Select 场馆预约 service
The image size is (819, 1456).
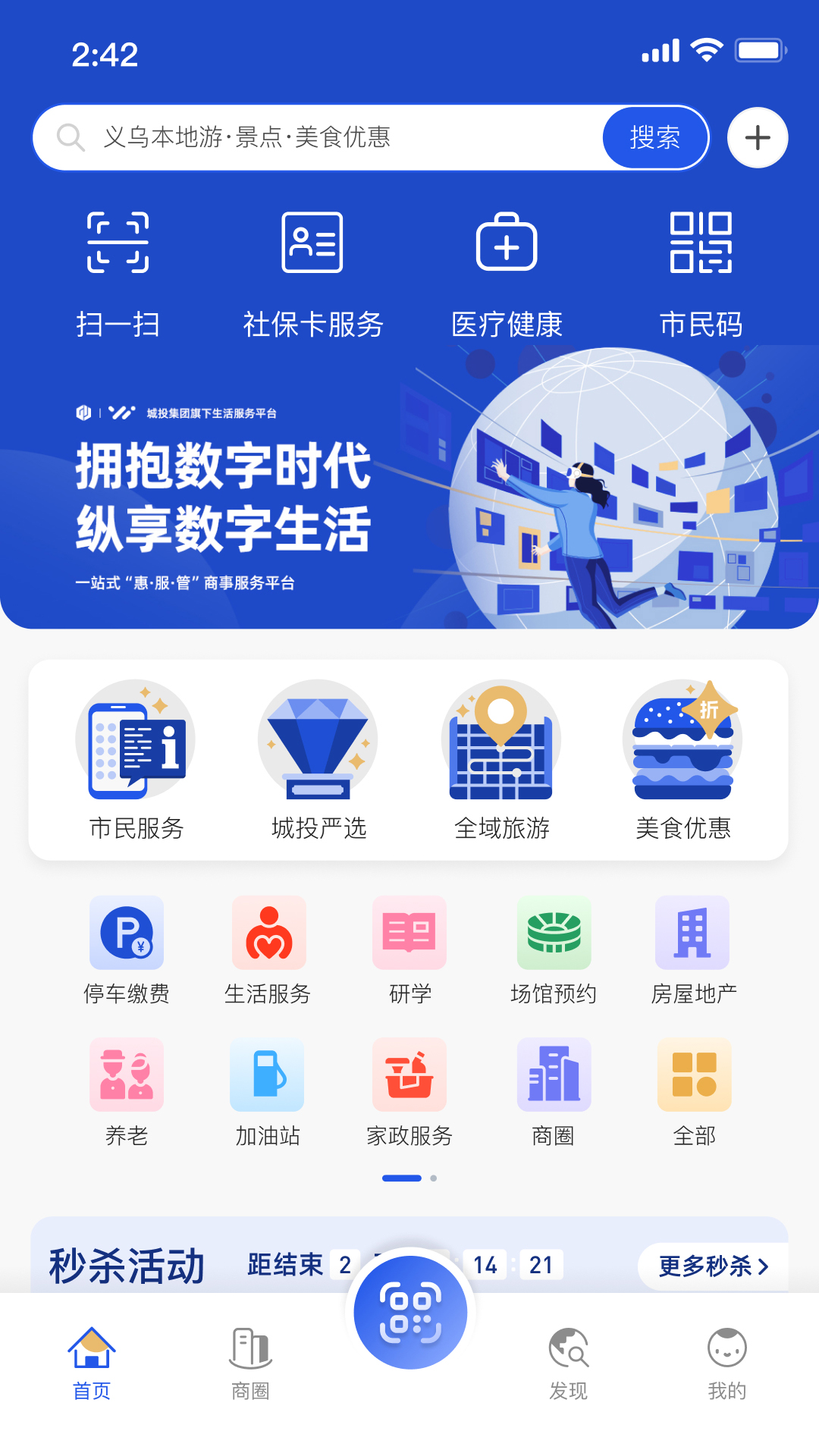pos(554,949)
